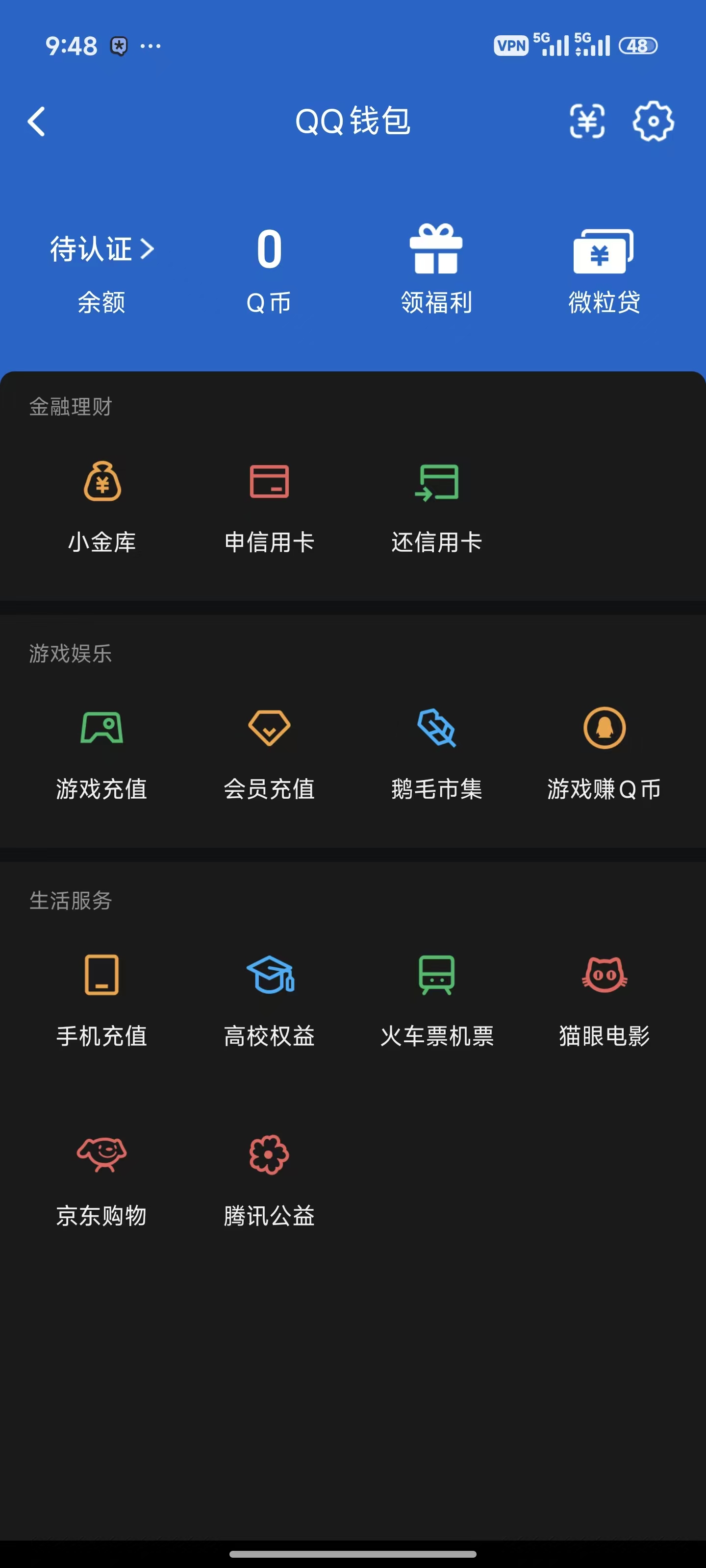The width and height of the screenshot is (706, 1568).
Task: Open QQ Wallet settings gear
Action: point(652,121)
